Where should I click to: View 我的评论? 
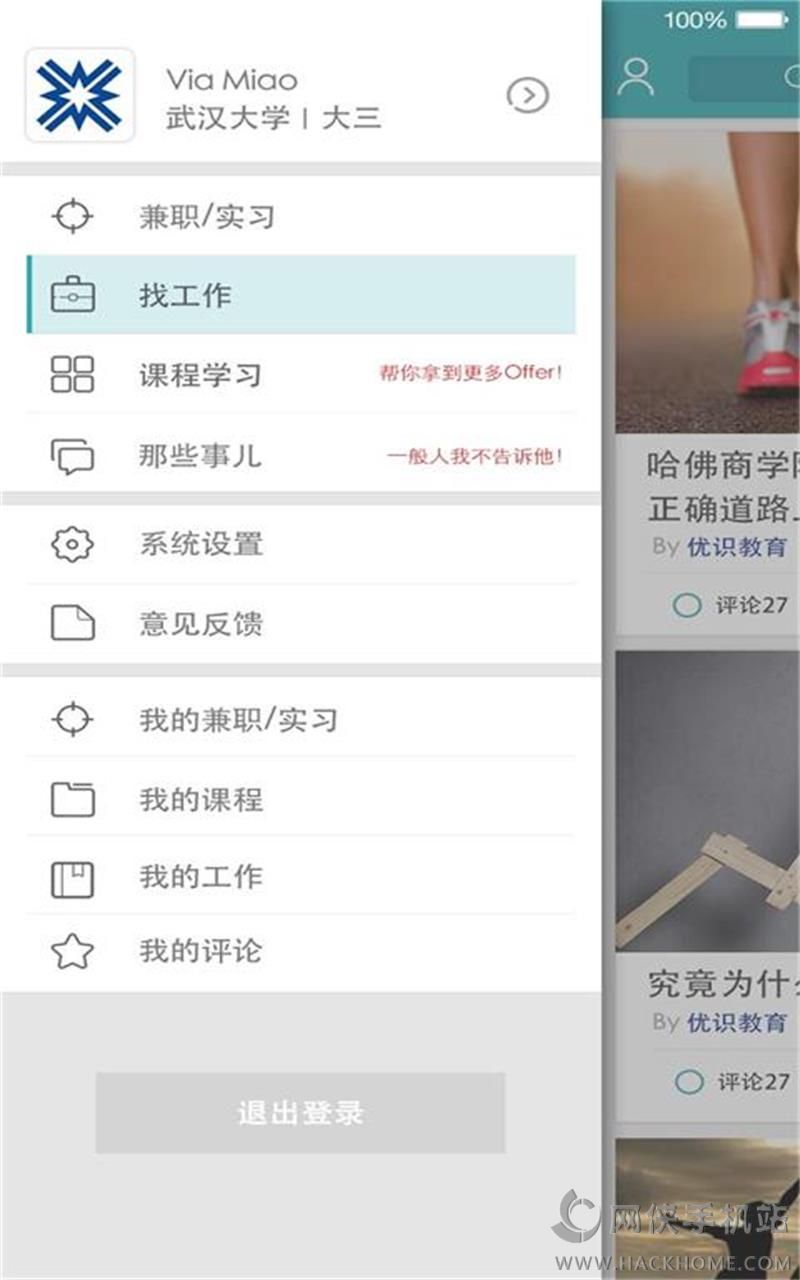coord(300,951)
